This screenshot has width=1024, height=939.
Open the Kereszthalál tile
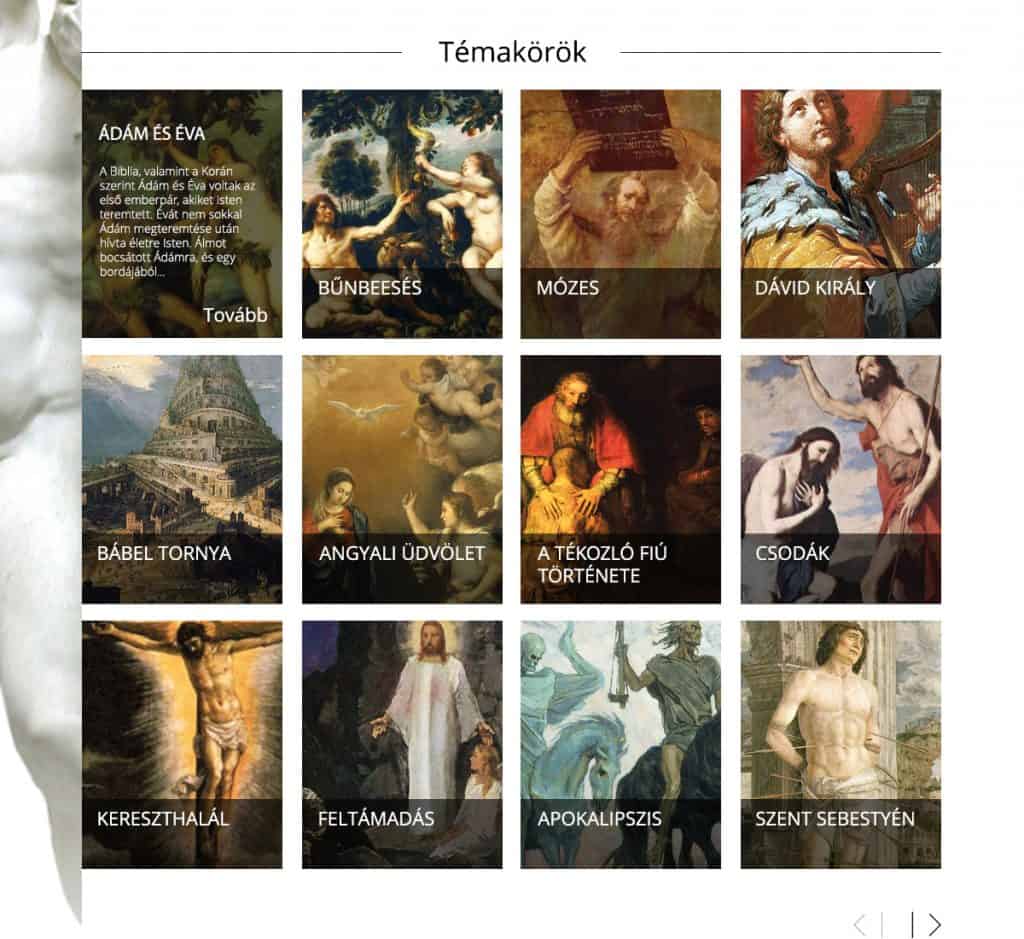tap(182, 744)
